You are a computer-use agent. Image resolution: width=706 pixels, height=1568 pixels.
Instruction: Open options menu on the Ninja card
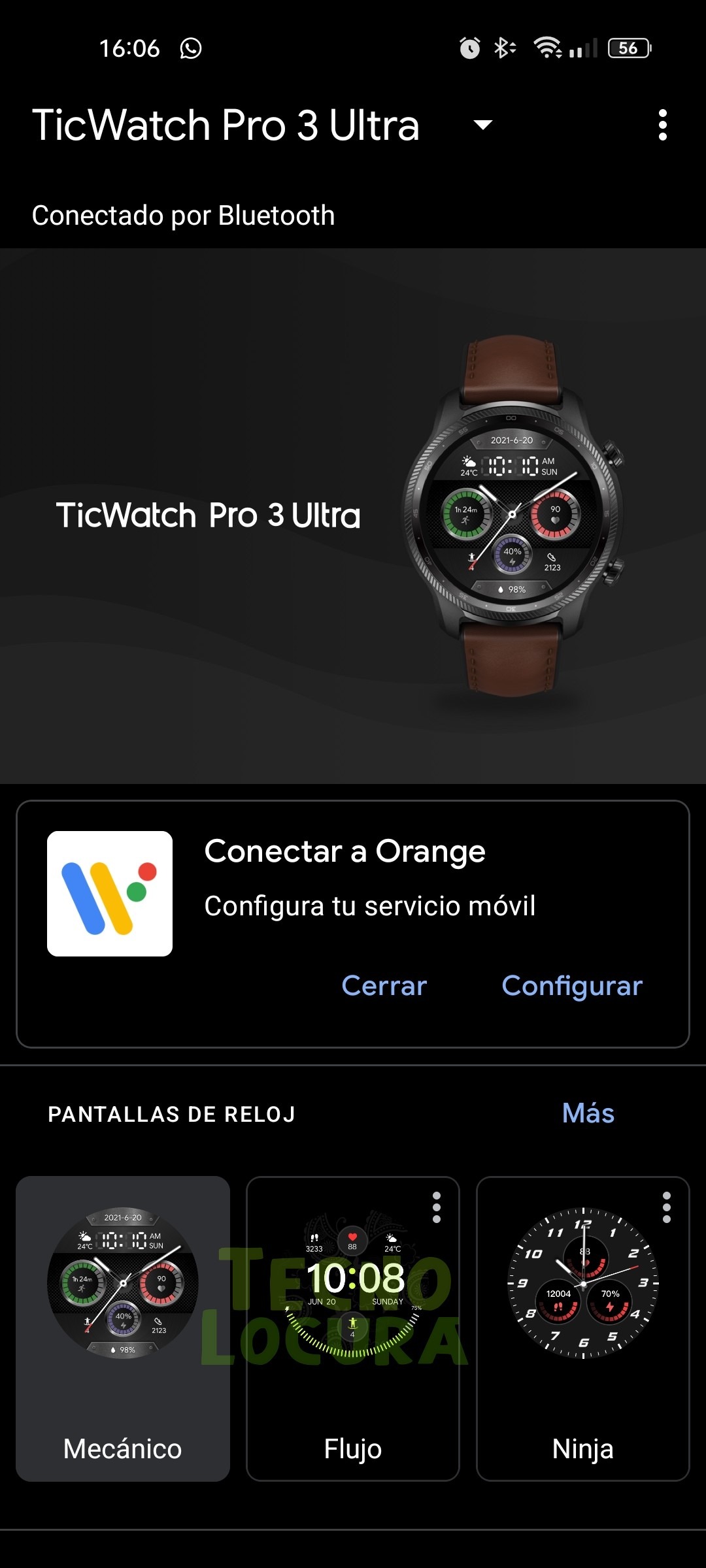coord(667,1207)
